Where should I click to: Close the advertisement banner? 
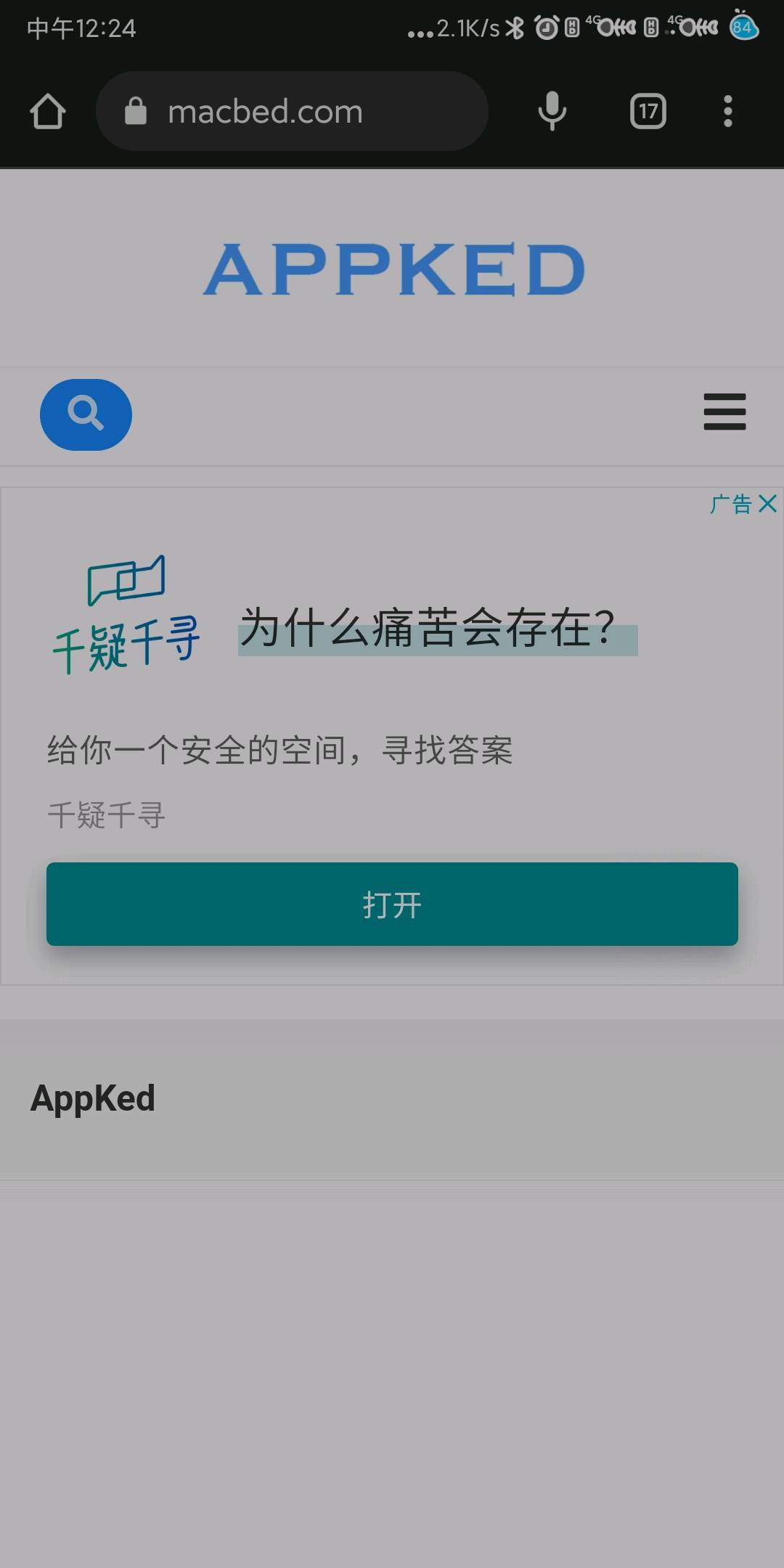click(x=767, y=504)
